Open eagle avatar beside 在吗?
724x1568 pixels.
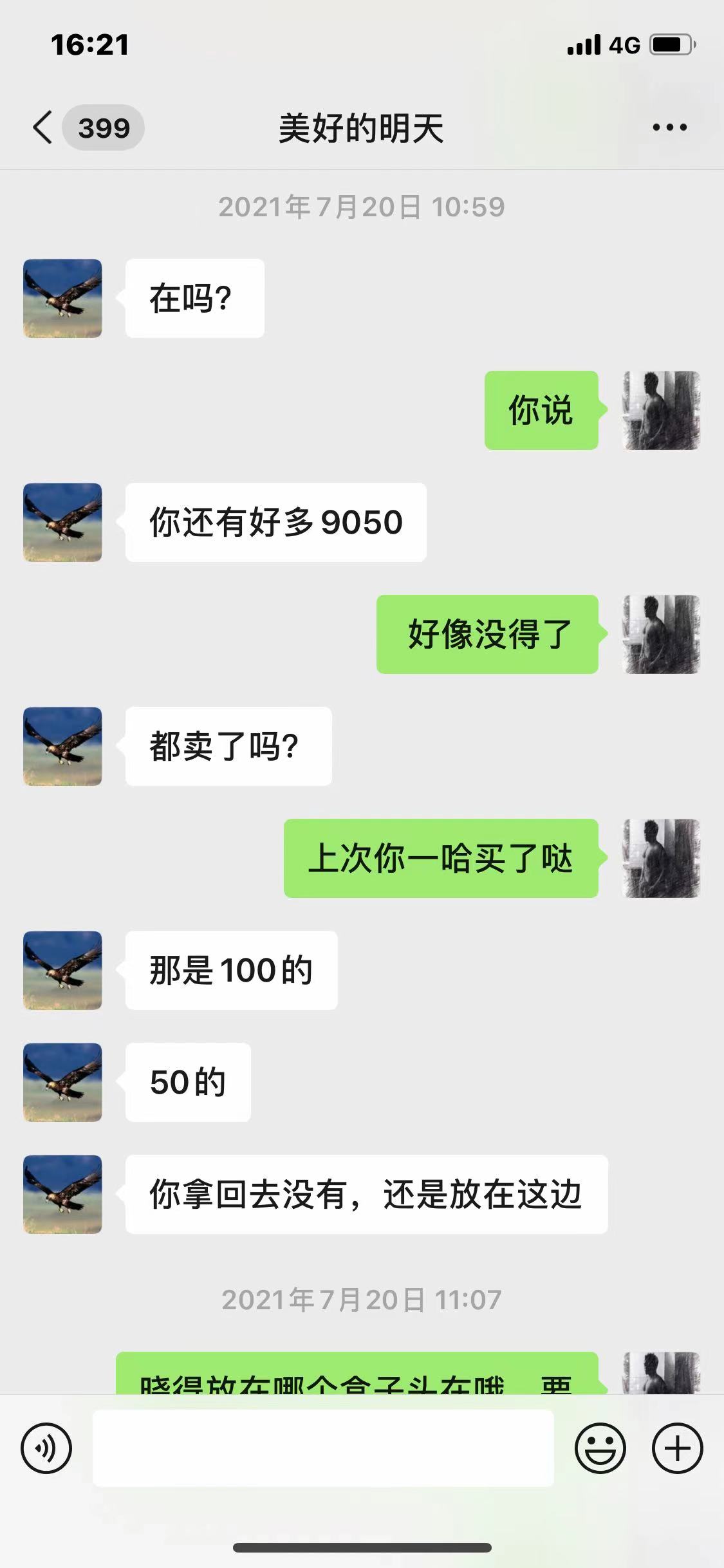pyautogui.click(x=62, y=298)
